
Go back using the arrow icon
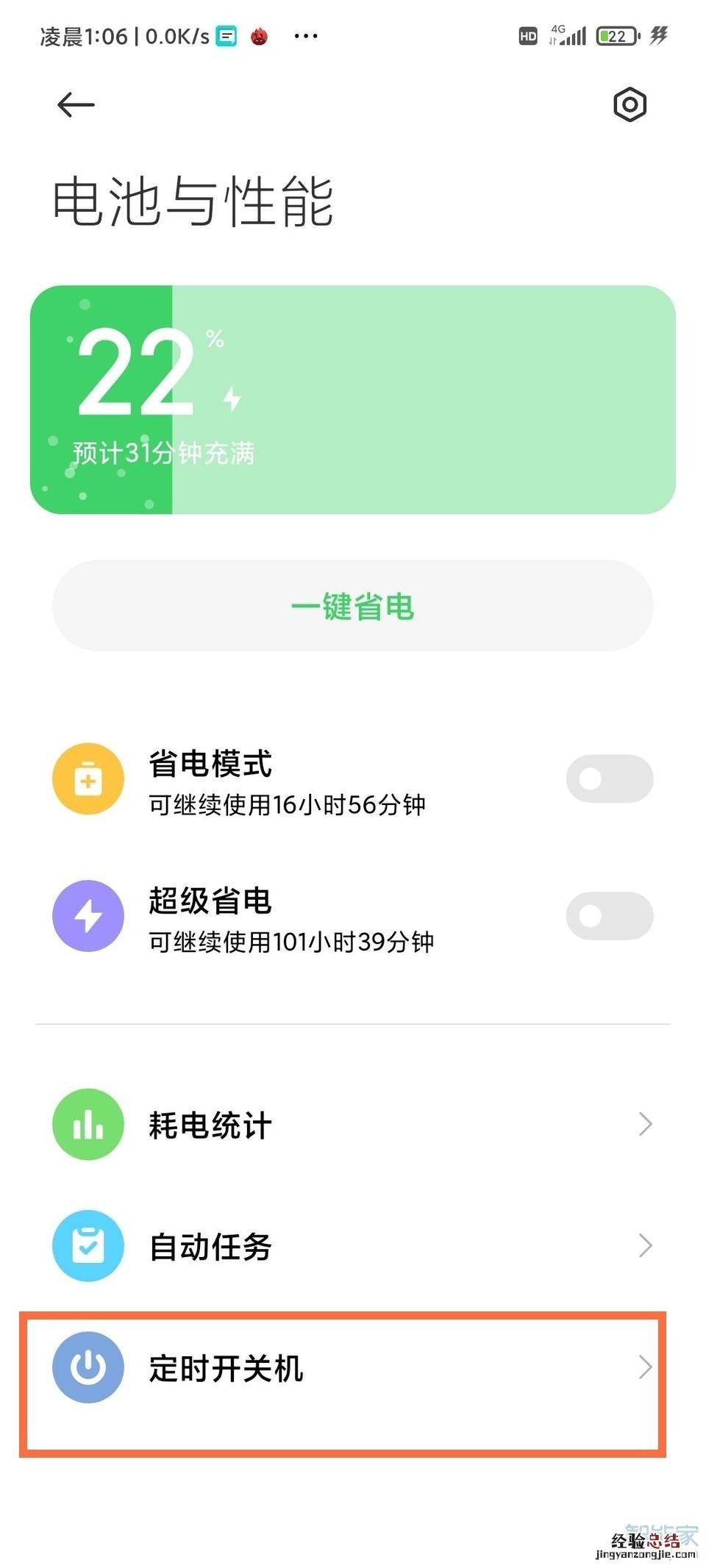[76, 105]
